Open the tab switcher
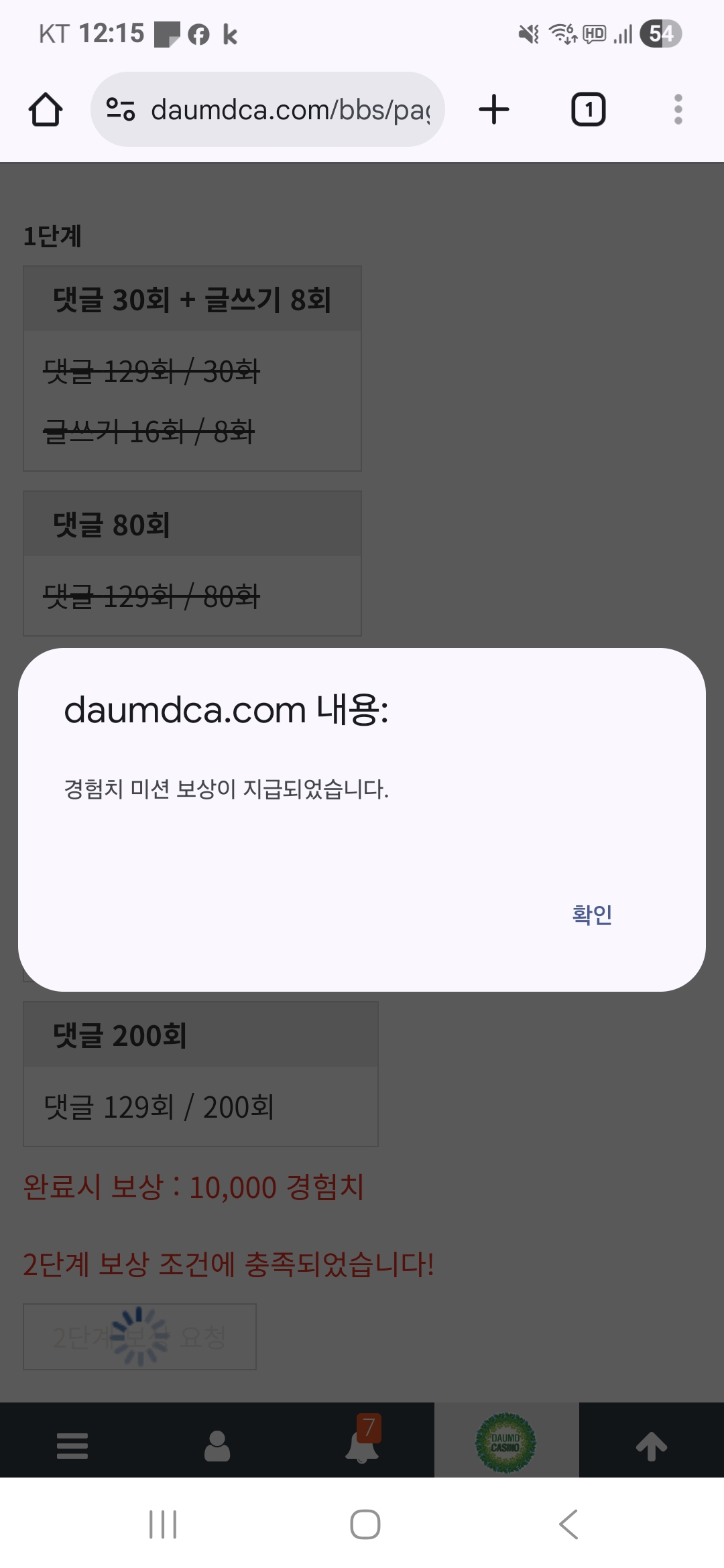Viewport: 724px width, 1568px height. (x=588, y=109)
